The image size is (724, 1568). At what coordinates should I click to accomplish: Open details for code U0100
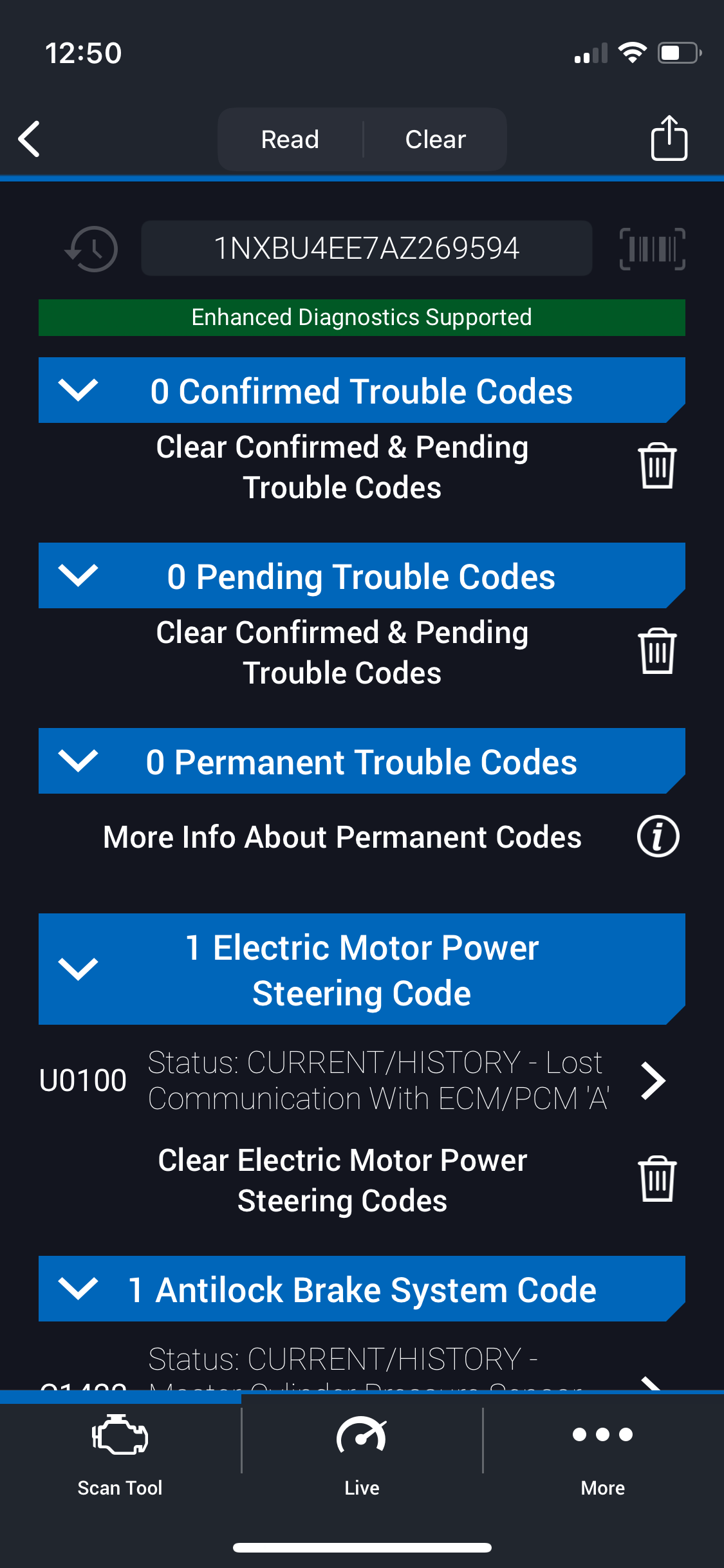coord(653,1081)
